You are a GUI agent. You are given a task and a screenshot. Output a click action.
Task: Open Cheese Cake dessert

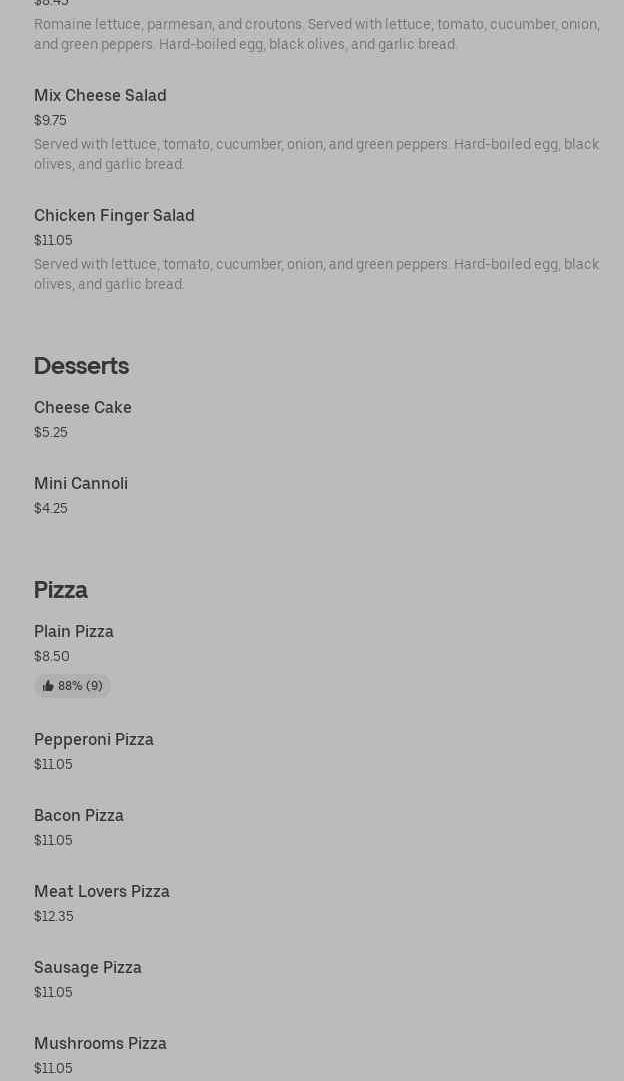[x=83, y=408]
